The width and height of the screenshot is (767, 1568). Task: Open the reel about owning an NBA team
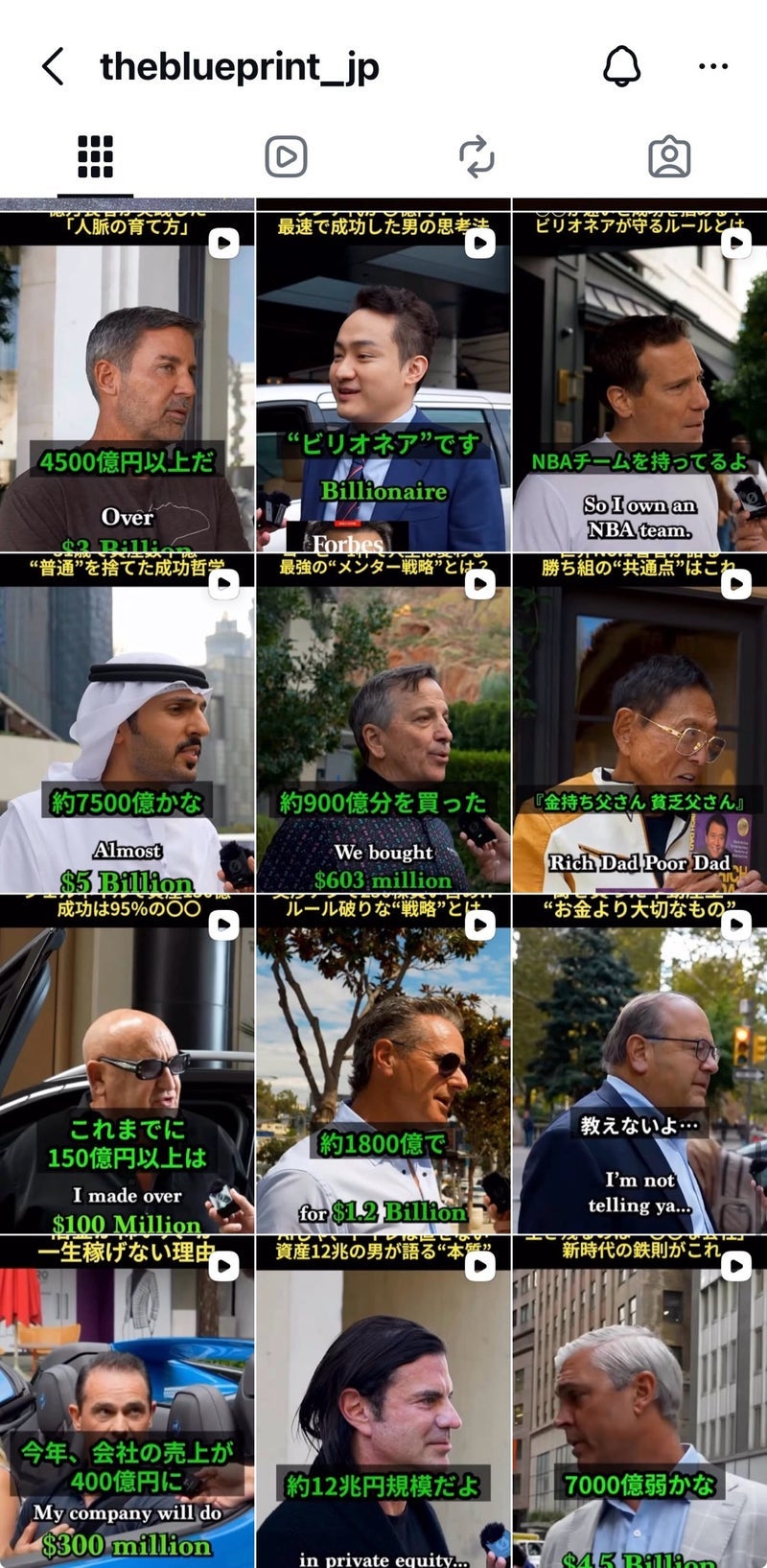pos(639,384)
